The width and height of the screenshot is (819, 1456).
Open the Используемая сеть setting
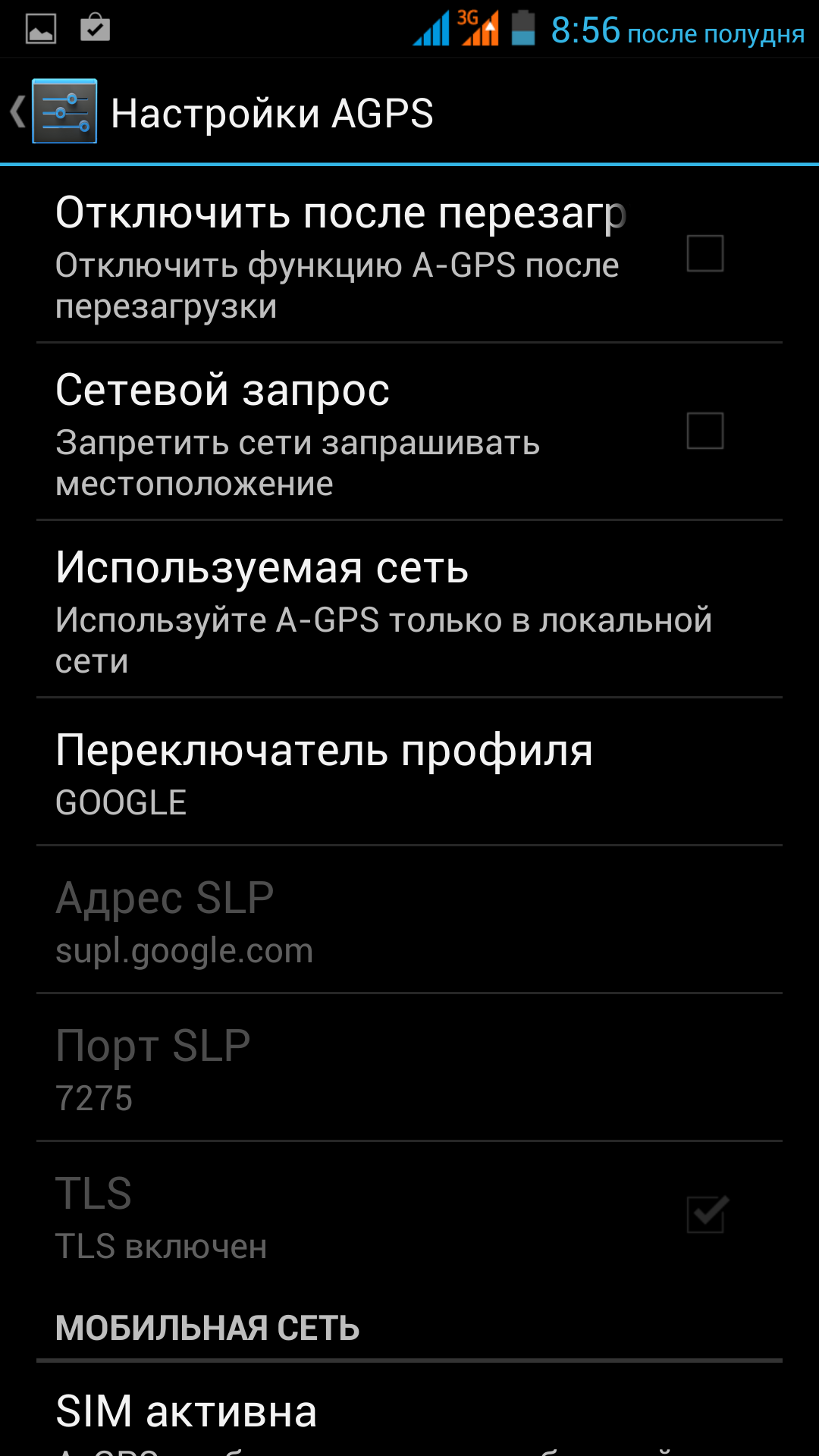click(x=409, y=609)
